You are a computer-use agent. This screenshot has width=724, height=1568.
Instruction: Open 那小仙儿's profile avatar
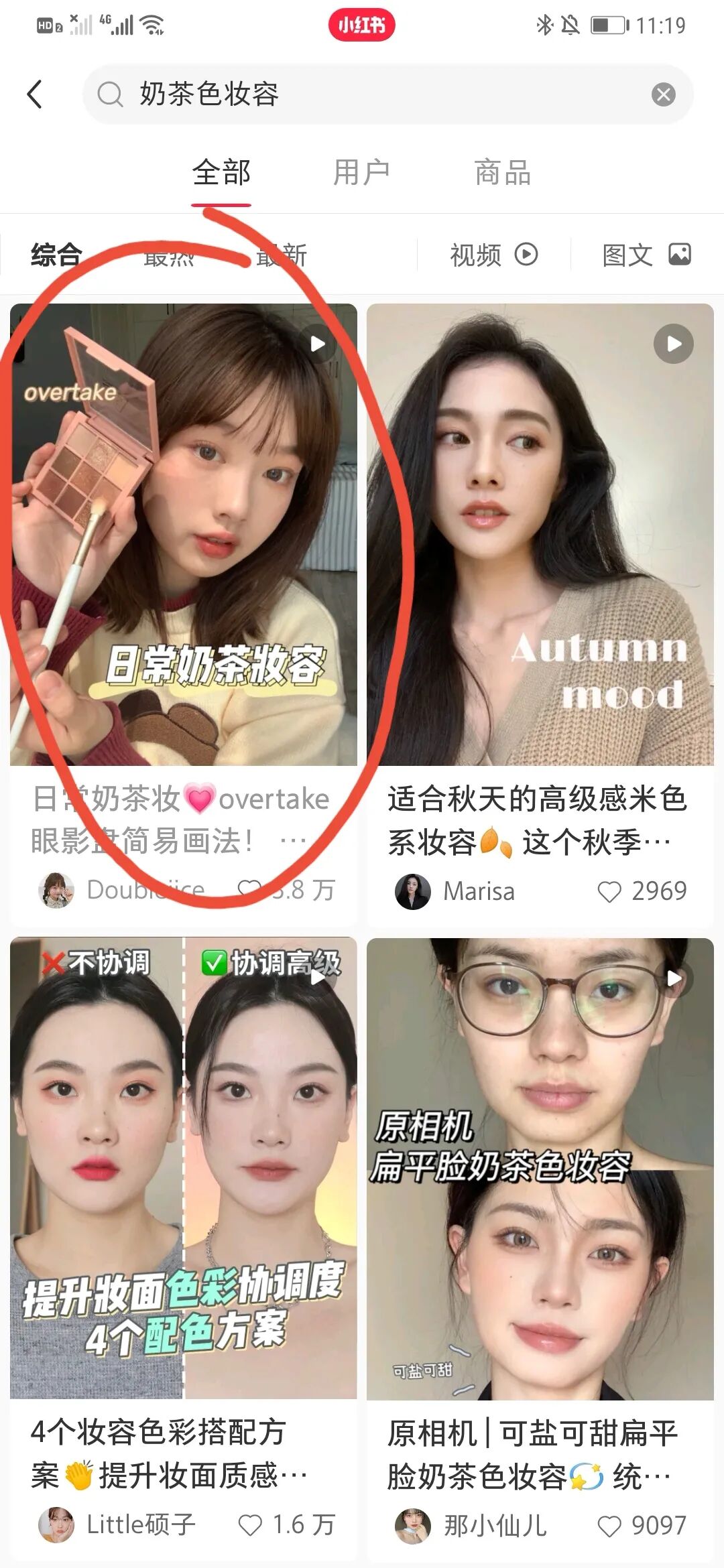click(412, 1526)
